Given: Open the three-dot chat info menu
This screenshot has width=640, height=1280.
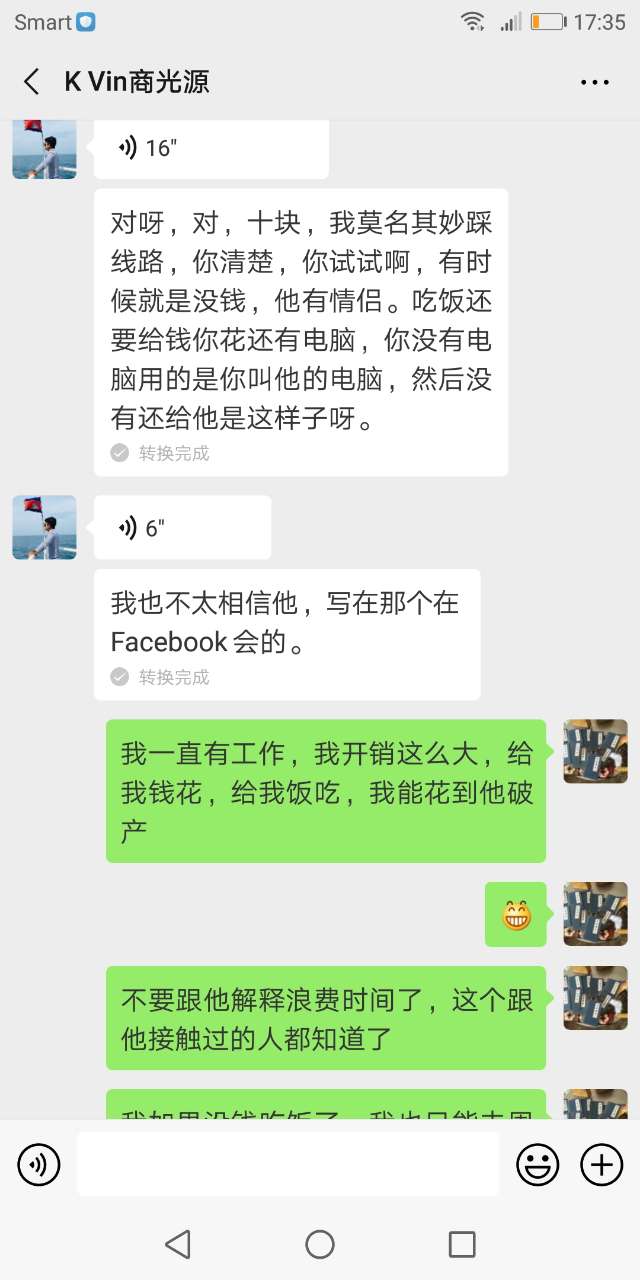Looking at the screenshot, I should click(x=595, y=82).
